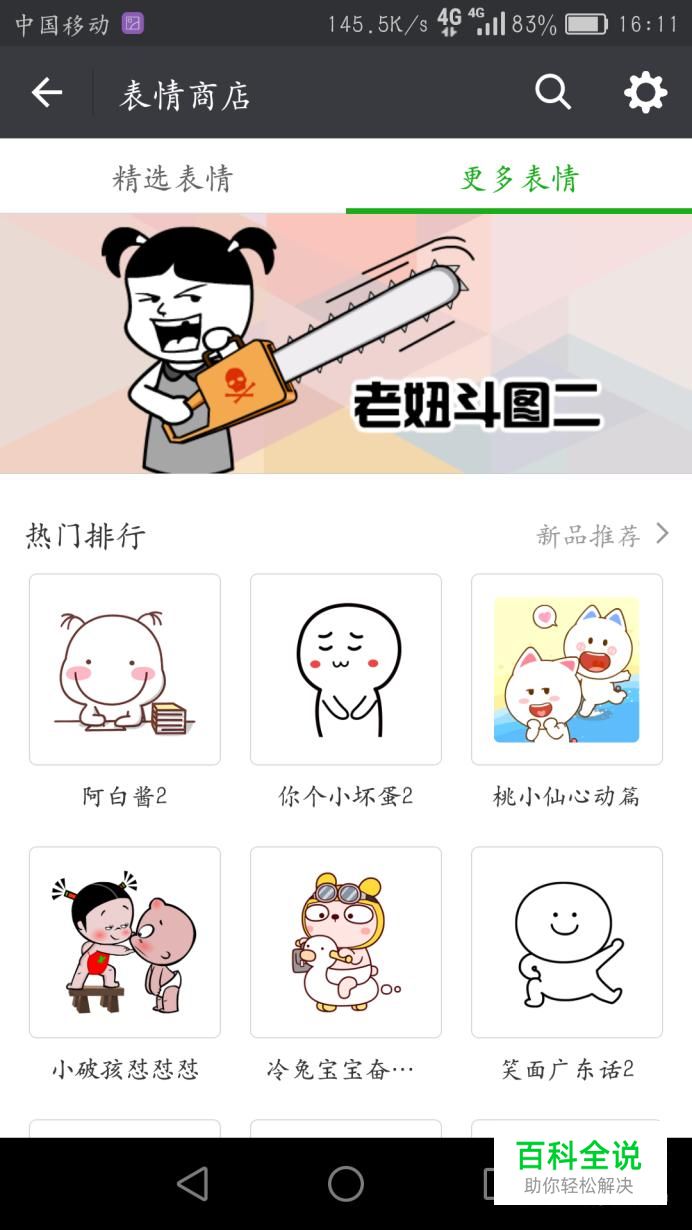
Task: Go back from the 表情商店 screen
Action: pyautogui.click(x=46, y=93)
